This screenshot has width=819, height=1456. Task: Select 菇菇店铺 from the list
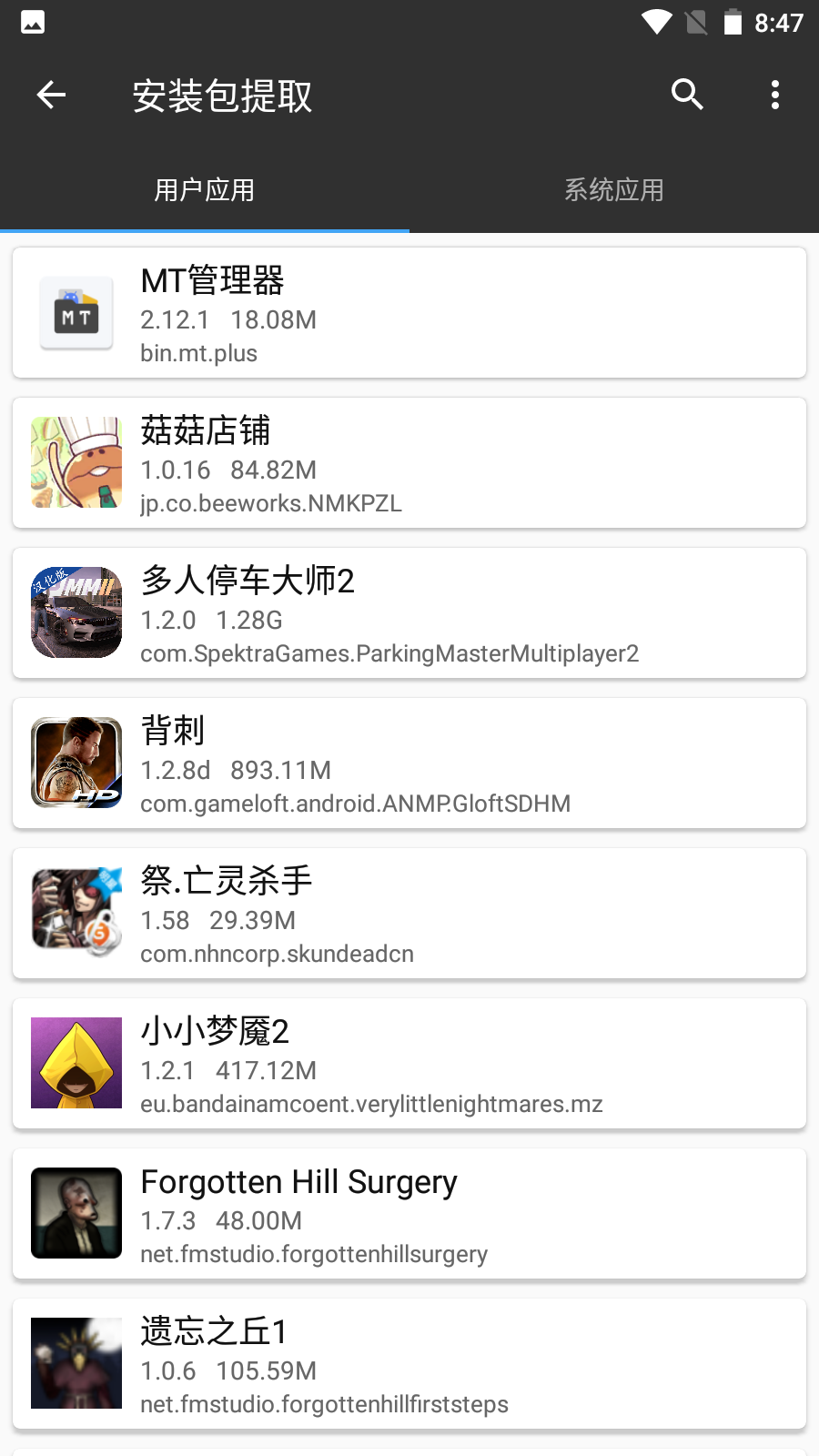409,463
